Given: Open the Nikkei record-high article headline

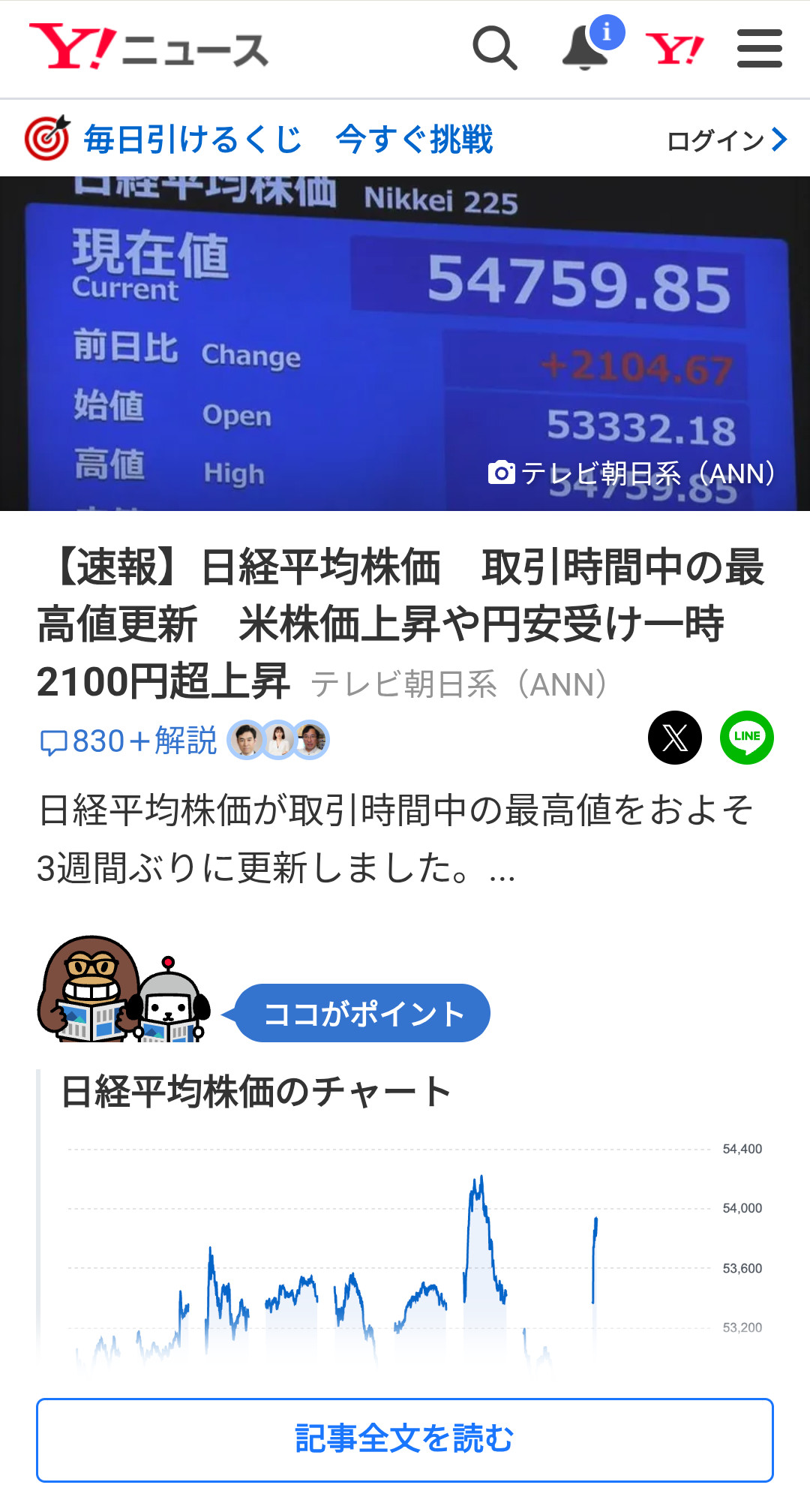Looking at the screenshot, I should (400, 623).
